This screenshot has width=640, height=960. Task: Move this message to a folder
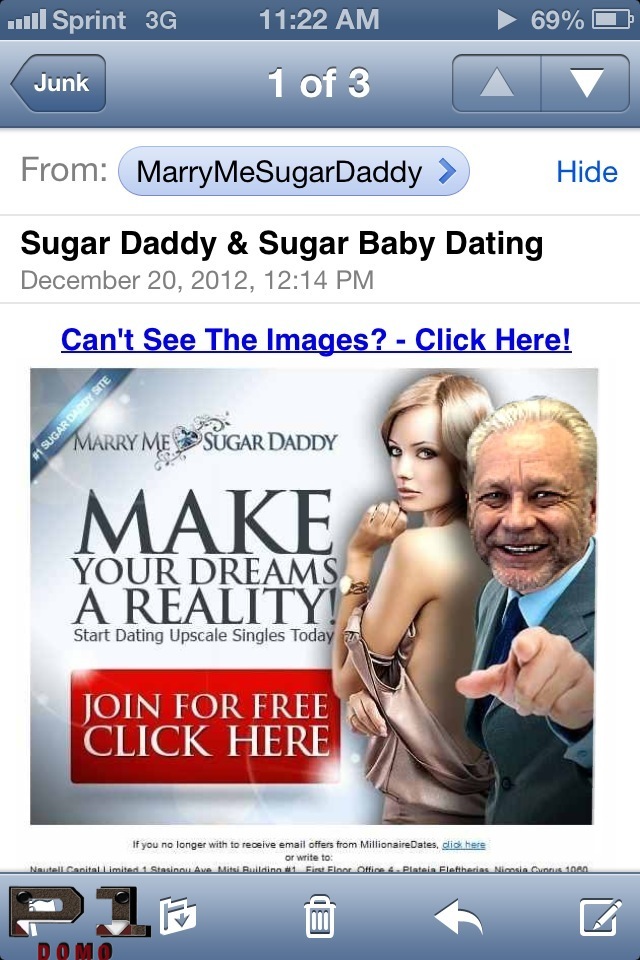178,915
